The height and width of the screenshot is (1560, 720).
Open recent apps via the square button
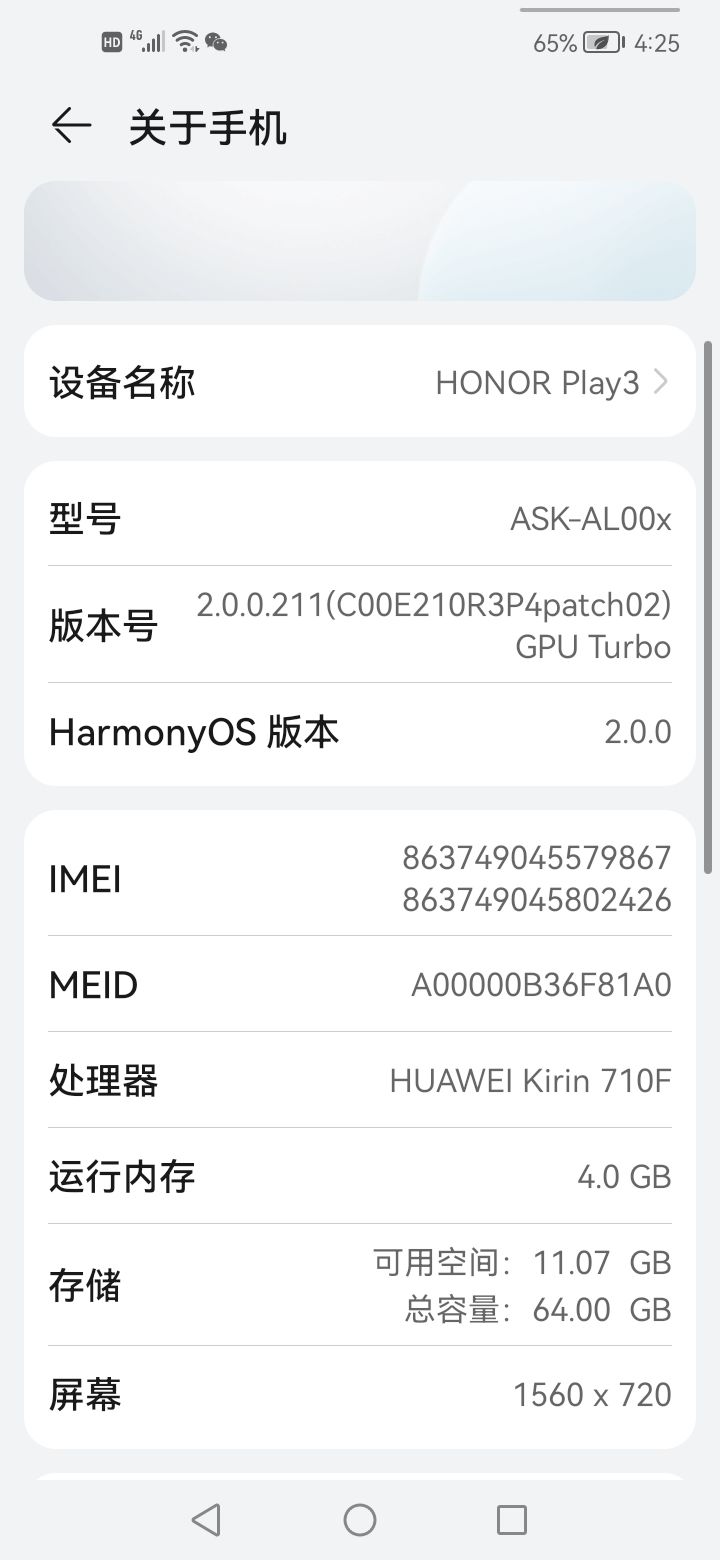point(512,1520)
